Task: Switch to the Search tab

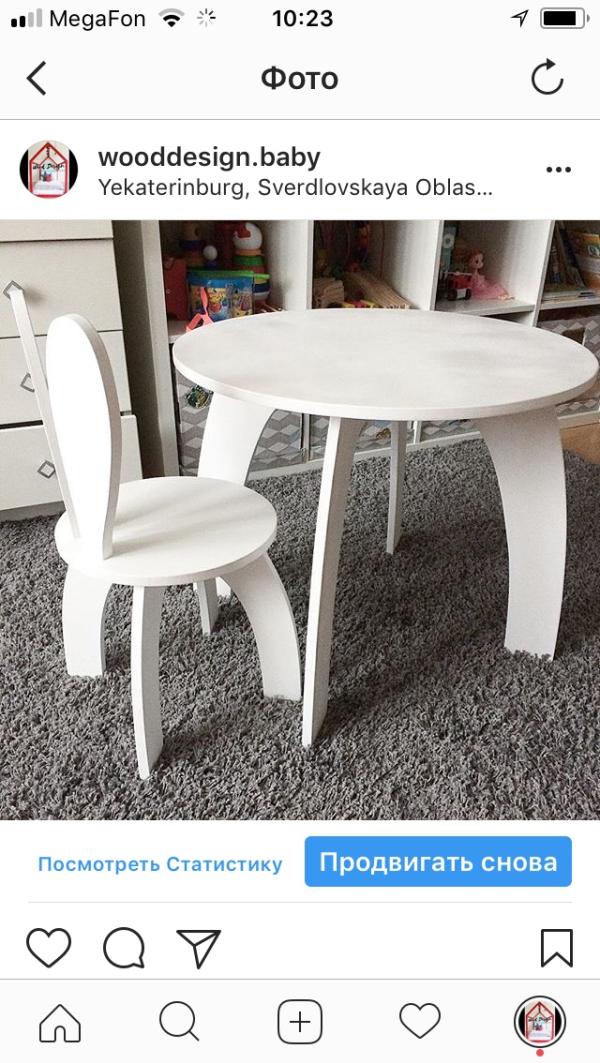Action: [x=179, y=1022]
